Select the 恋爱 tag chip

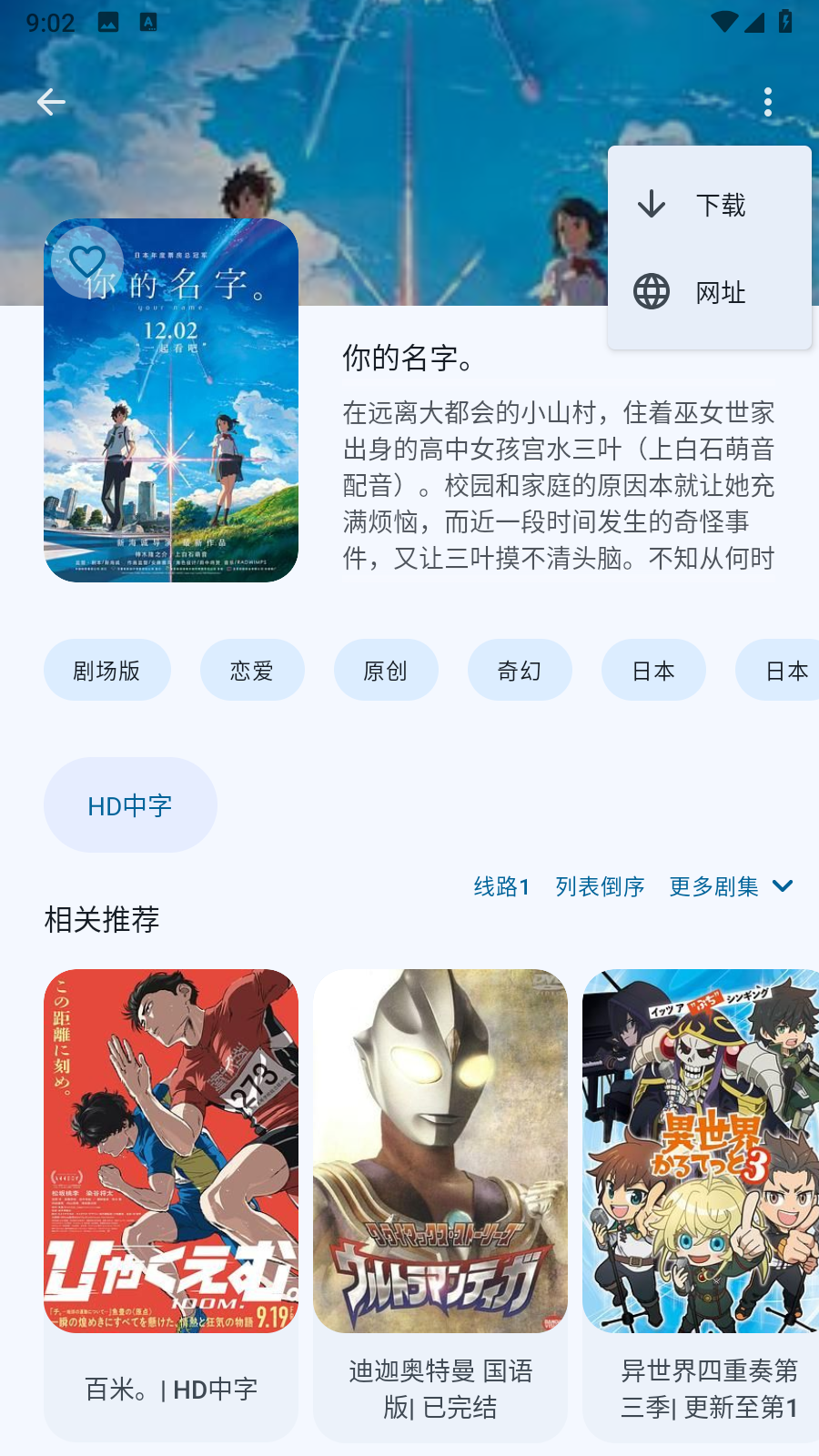pos(252,671)
